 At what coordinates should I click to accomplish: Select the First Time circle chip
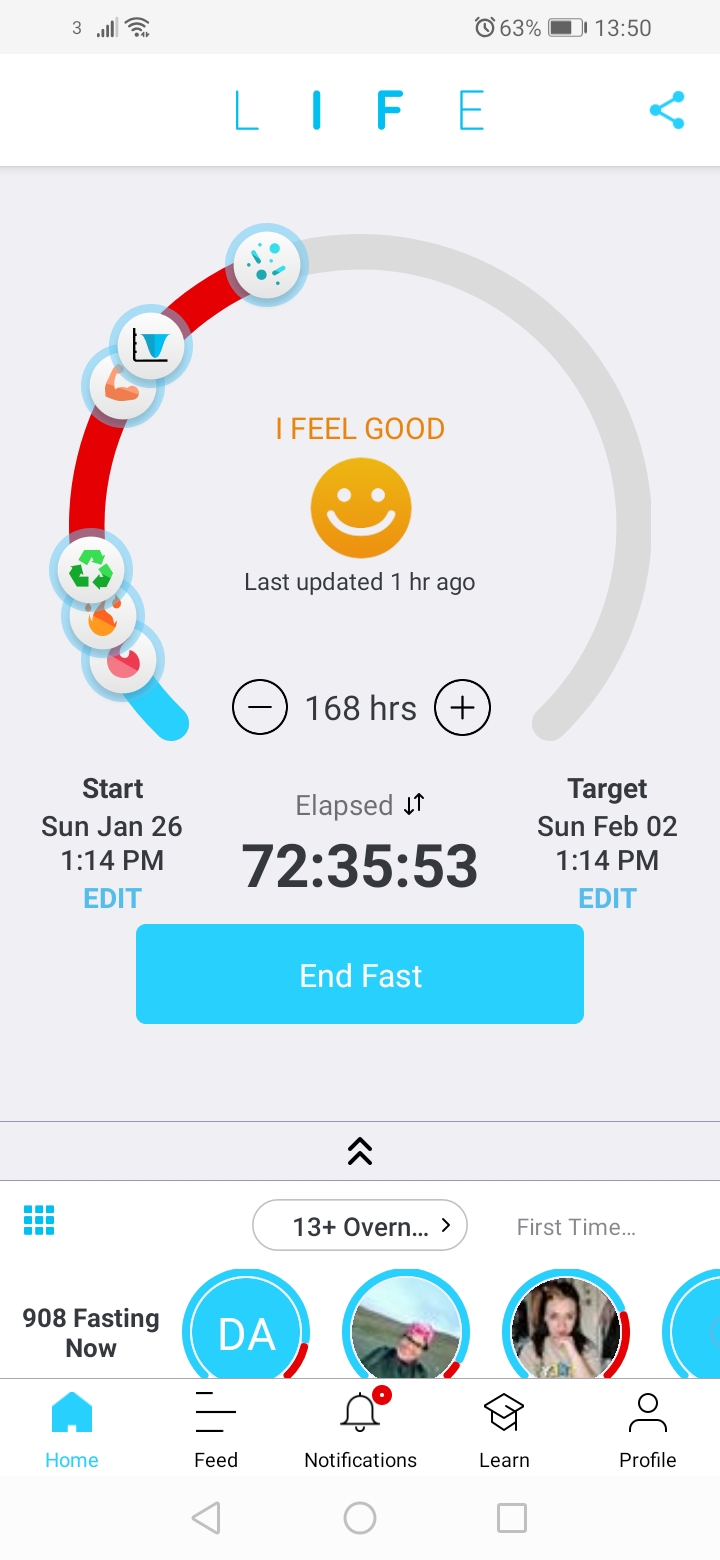click(576, 1227)
